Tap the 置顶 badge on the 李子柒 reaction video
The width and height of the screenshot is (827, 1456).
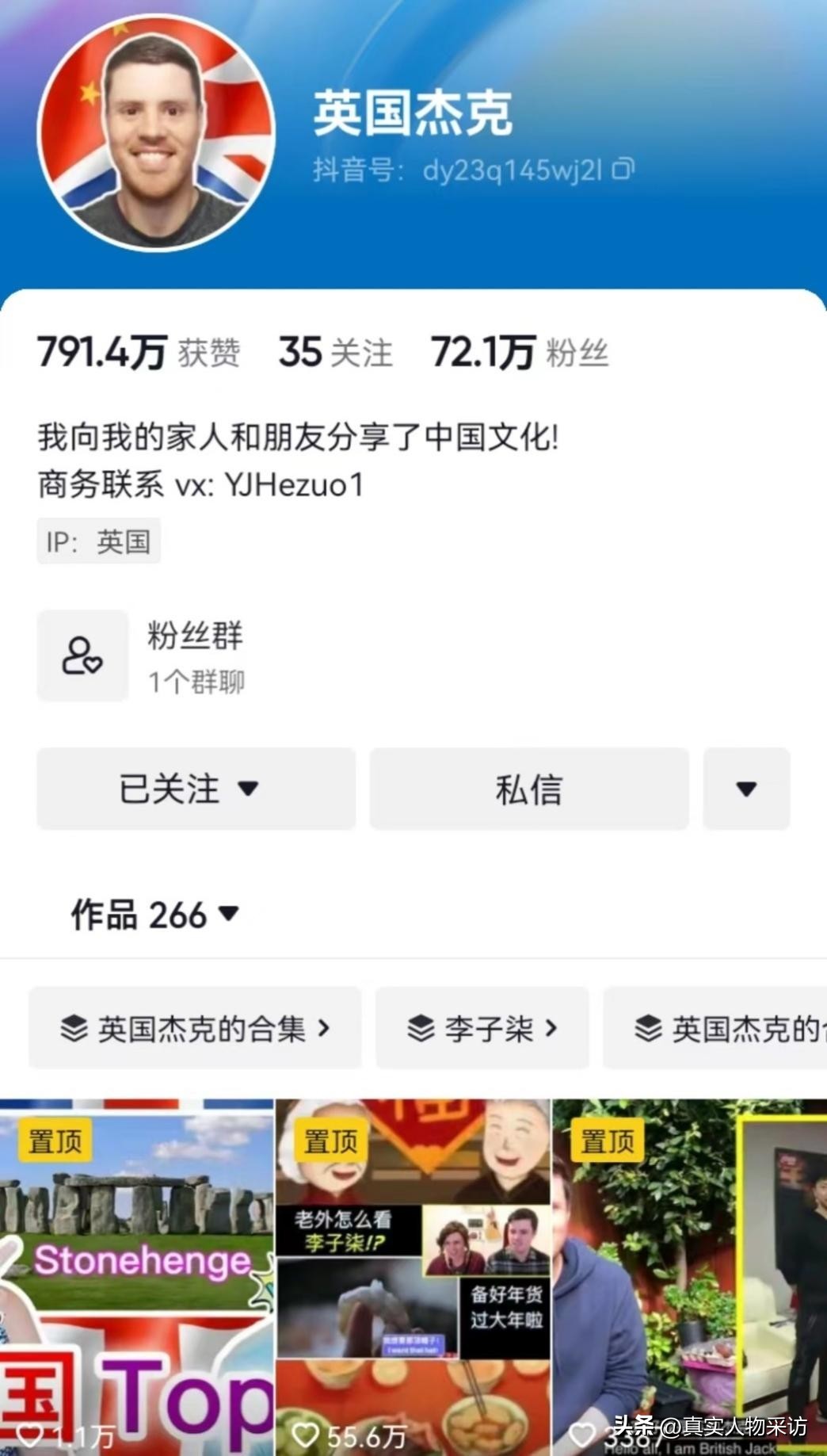coord(330,1141)
